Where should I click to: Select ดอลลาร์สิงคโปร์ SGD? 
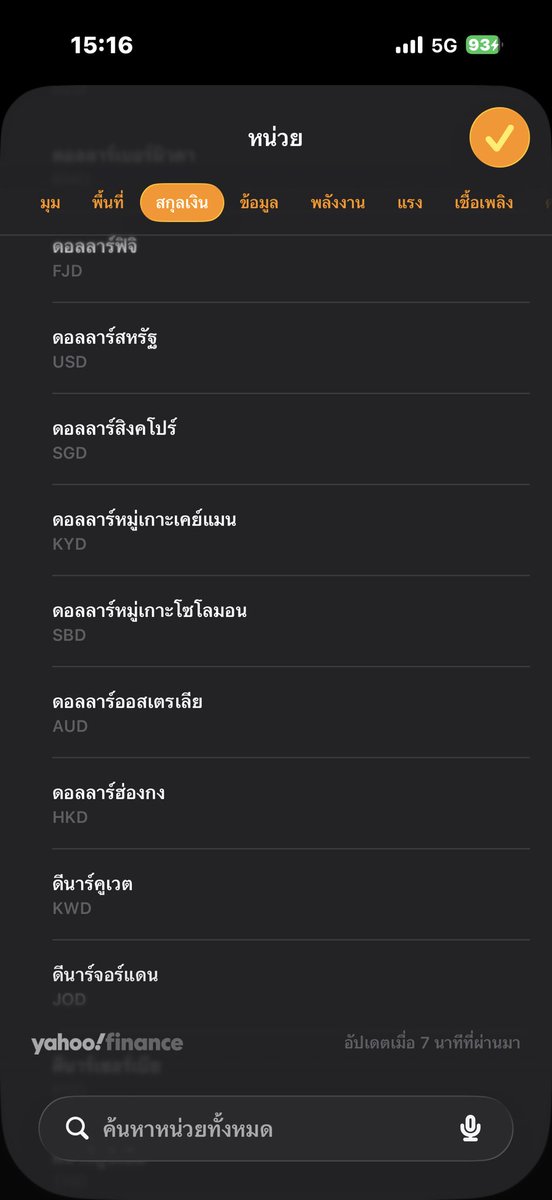click(x=287, y=439)
